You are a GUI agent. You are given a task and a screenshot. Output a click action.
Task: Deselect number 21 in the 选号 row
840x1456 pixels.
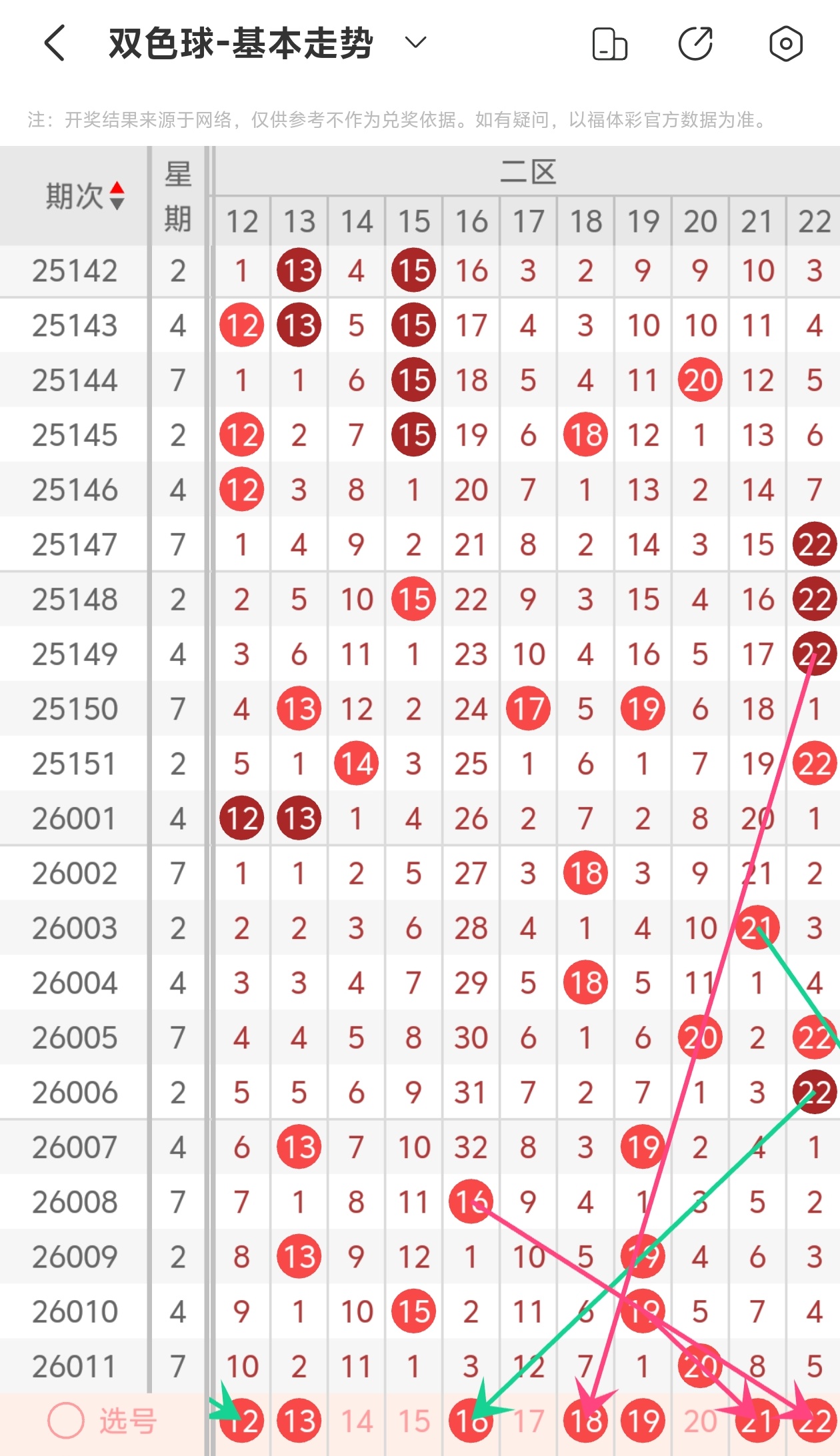(757, 1421)
